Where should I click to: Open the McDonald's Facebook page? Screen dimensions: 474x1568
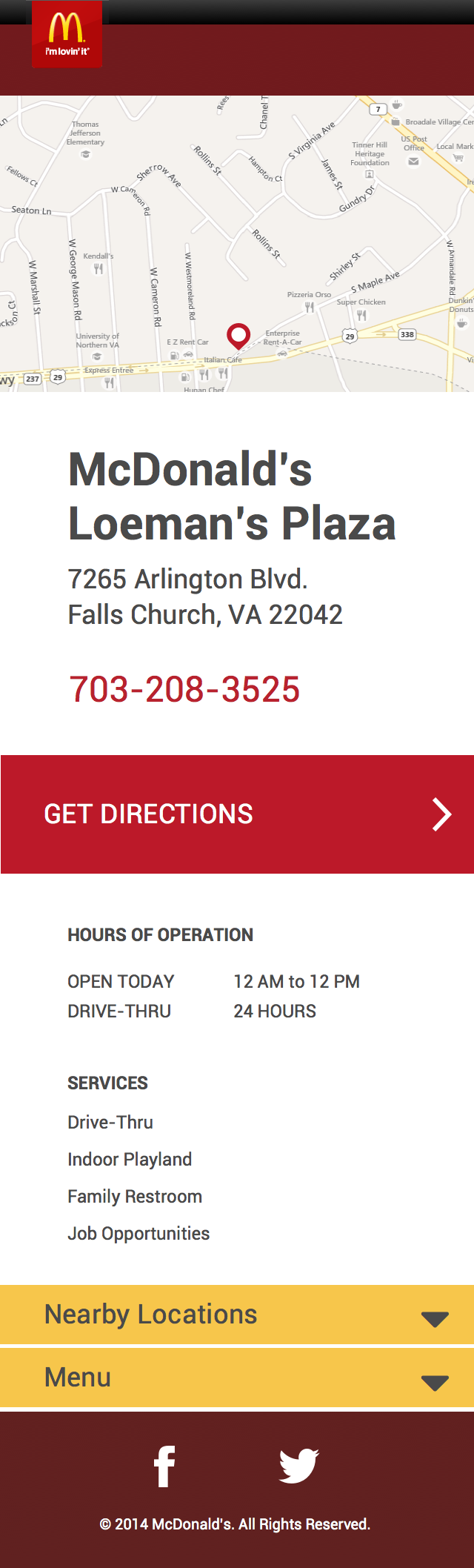164,1466
